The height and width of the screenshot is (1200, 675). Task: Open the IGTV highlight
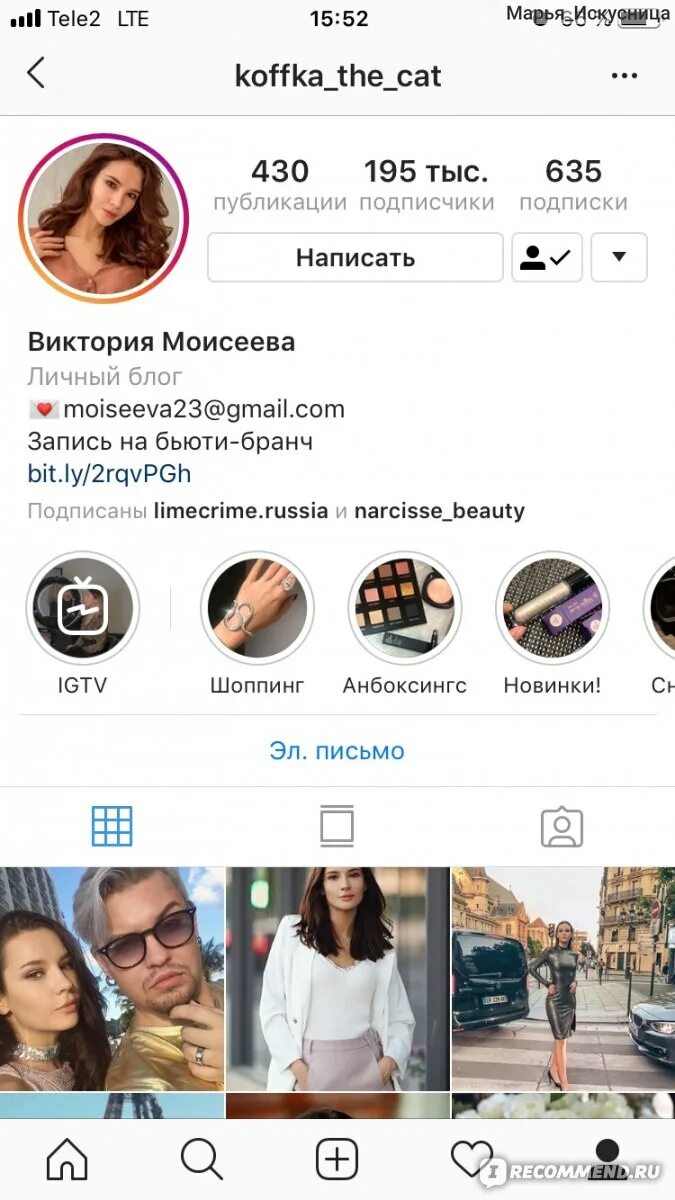click(x=83, y=608)
